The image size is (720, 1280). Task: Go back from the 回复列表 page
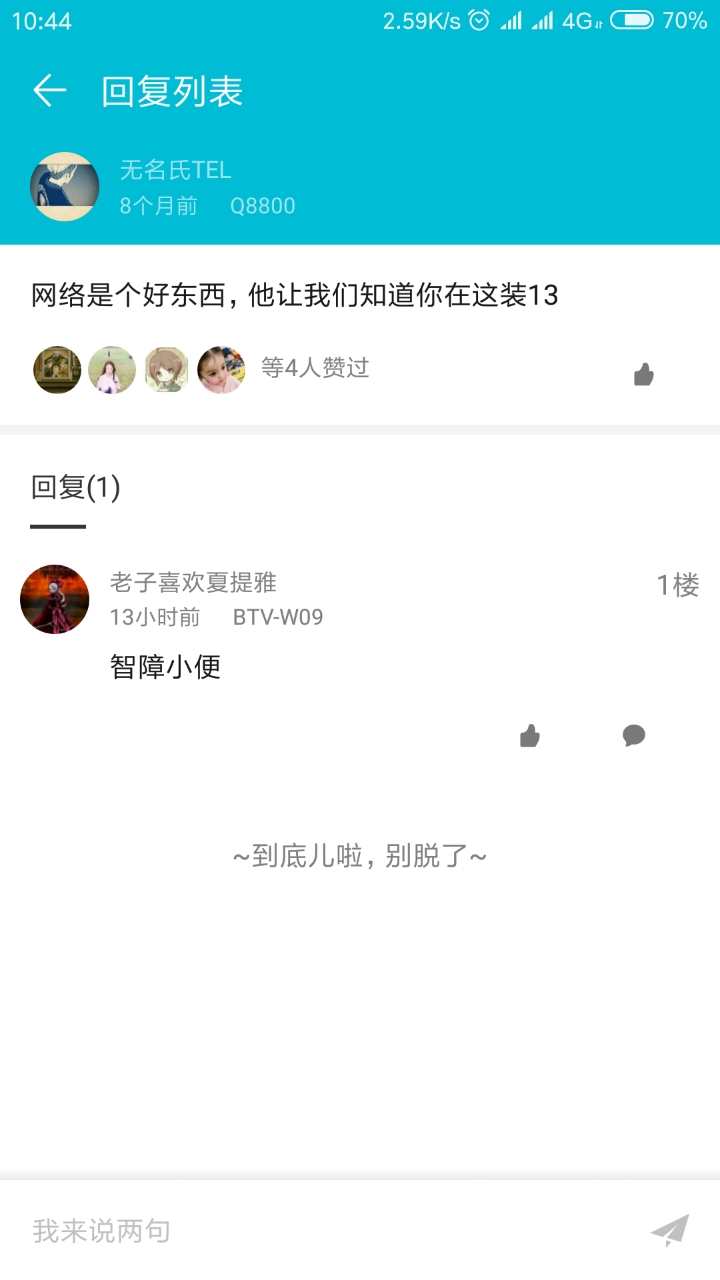49,91
